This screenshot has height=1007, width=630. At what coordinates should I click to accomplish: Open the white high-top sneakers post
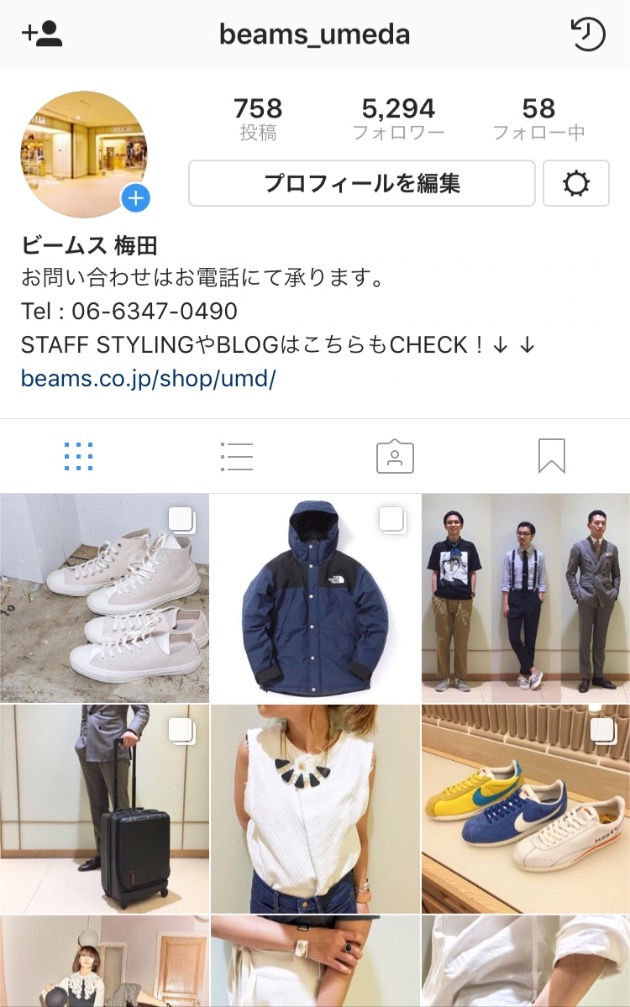pyautogui.click(x=104, y=598)
